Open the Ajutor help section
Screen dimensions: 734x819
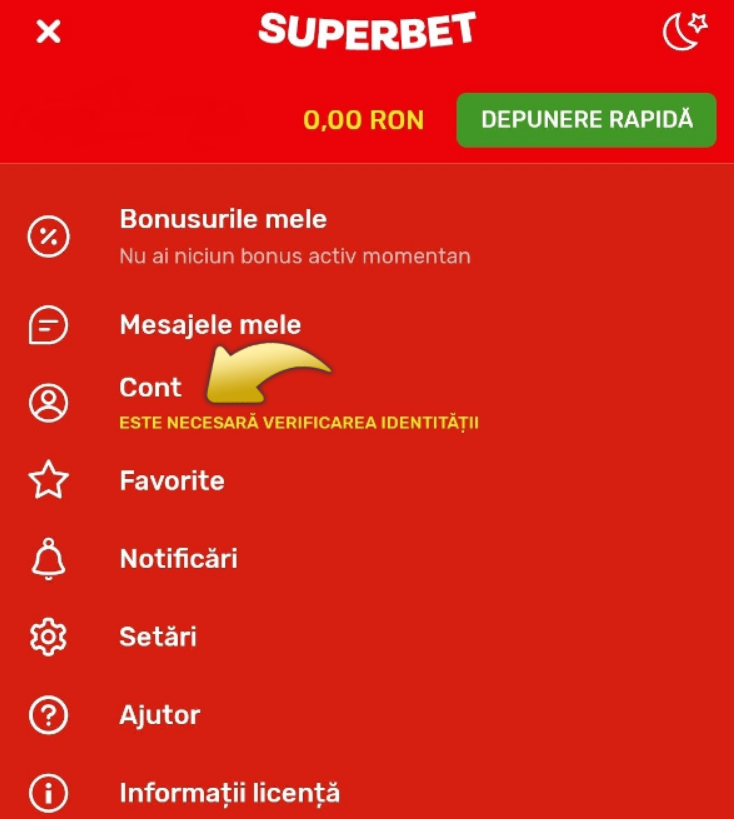click(159, 715)
